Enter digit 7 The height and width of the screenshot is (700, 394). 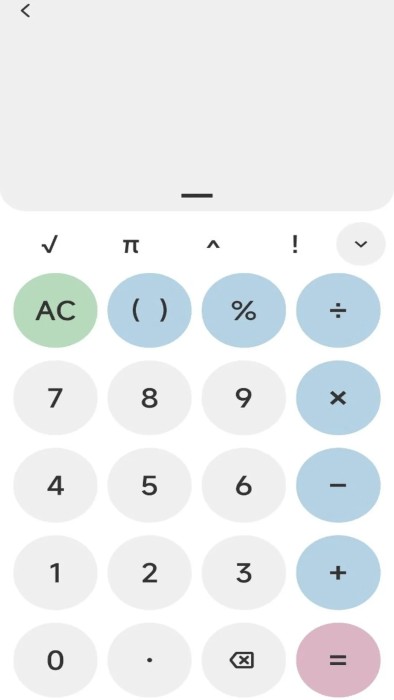tap(55, 398)
